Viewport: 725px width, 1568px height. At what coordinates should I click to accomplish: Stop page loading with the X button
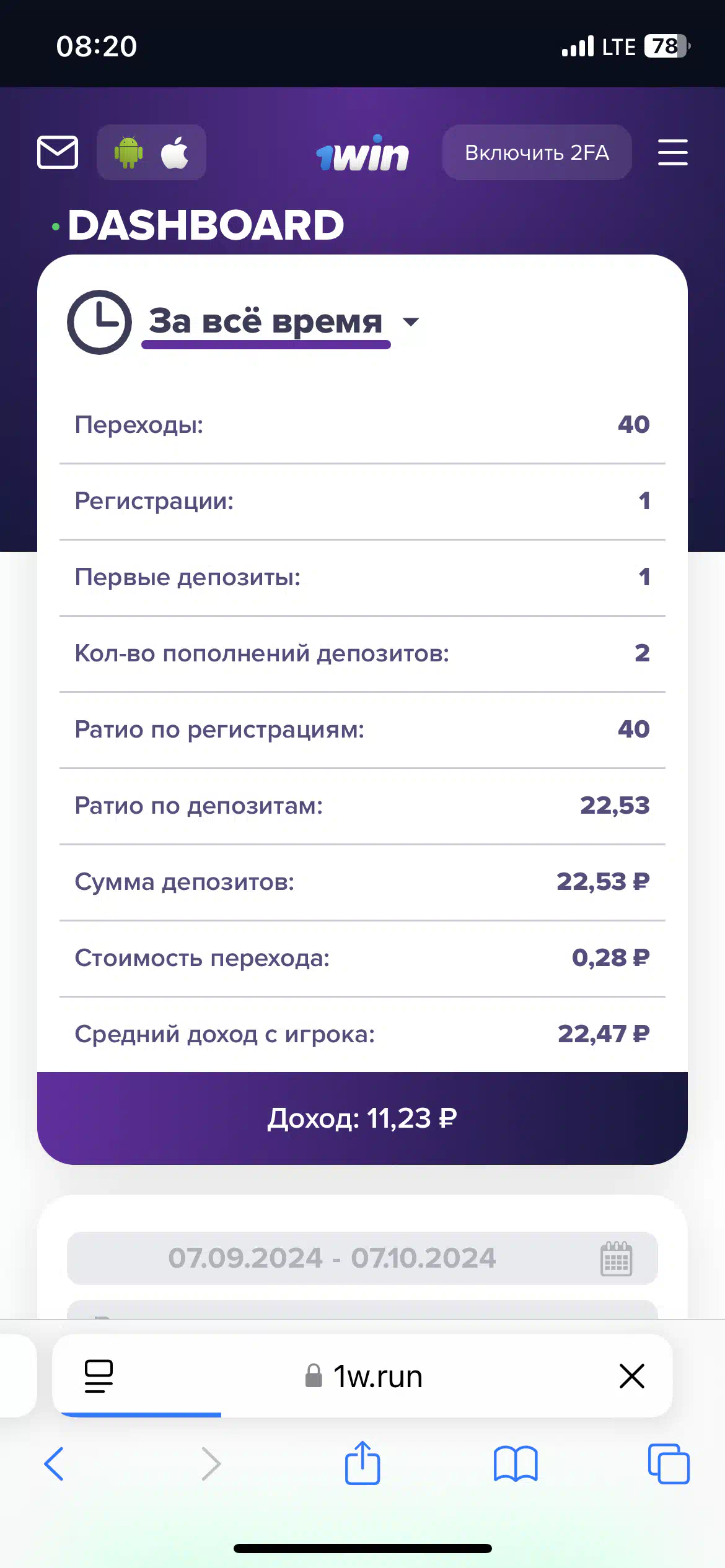tap(632, 1376)
